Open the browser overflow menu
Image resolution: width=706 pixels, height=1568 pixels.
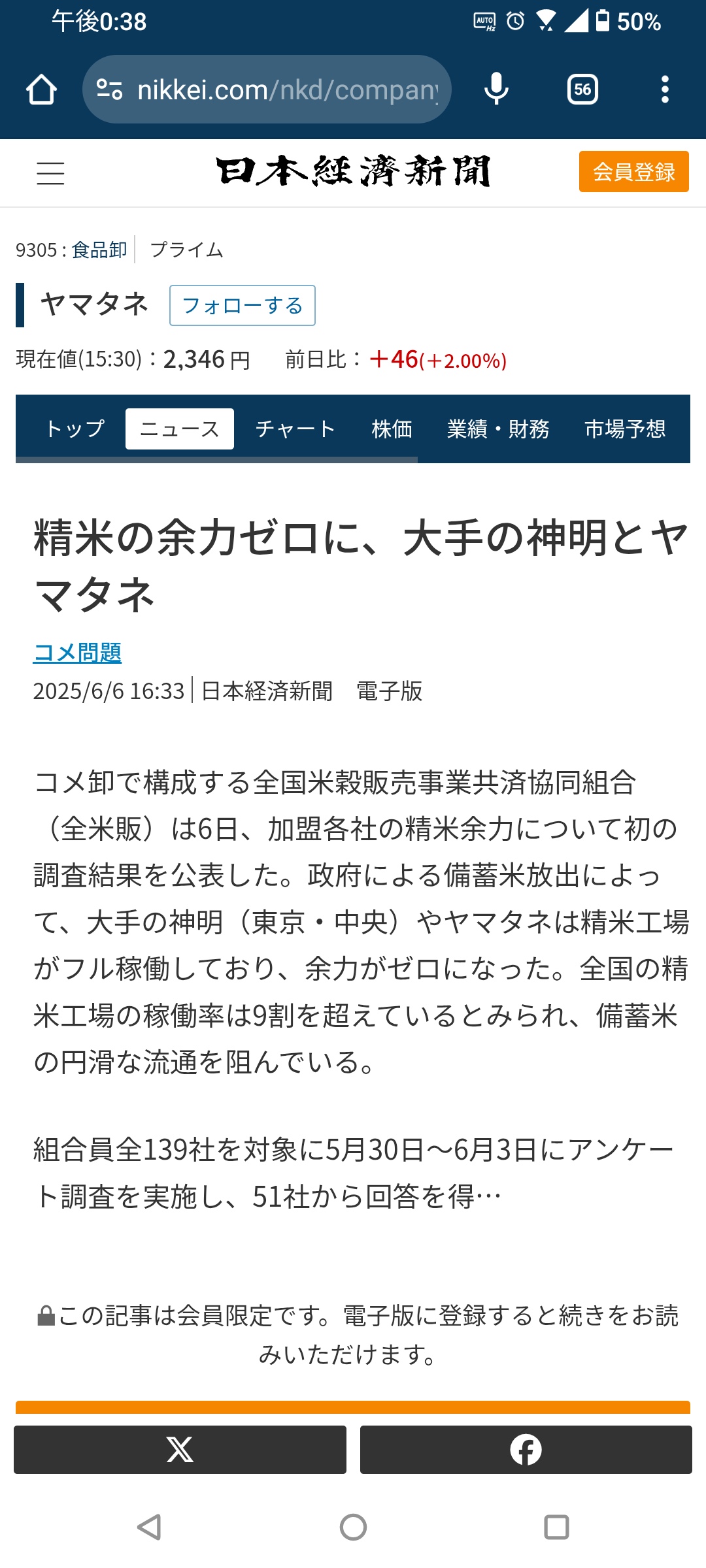click(x=665, y=90)
